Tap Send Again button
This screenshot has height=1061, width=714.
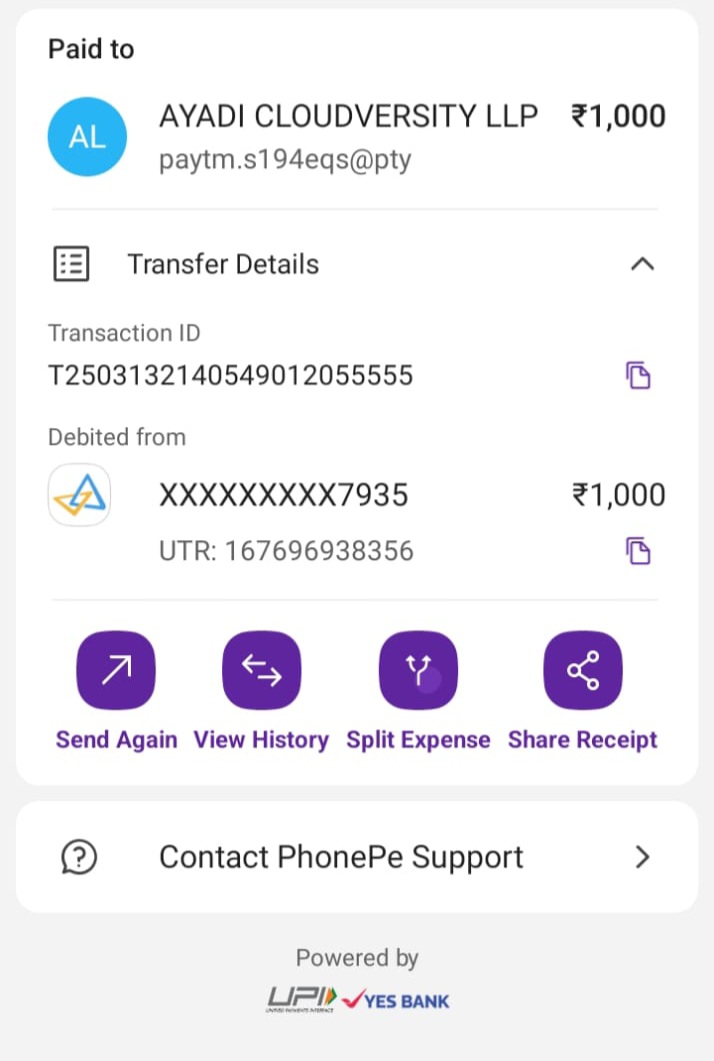pyautogui.click(x=116, y=670)
